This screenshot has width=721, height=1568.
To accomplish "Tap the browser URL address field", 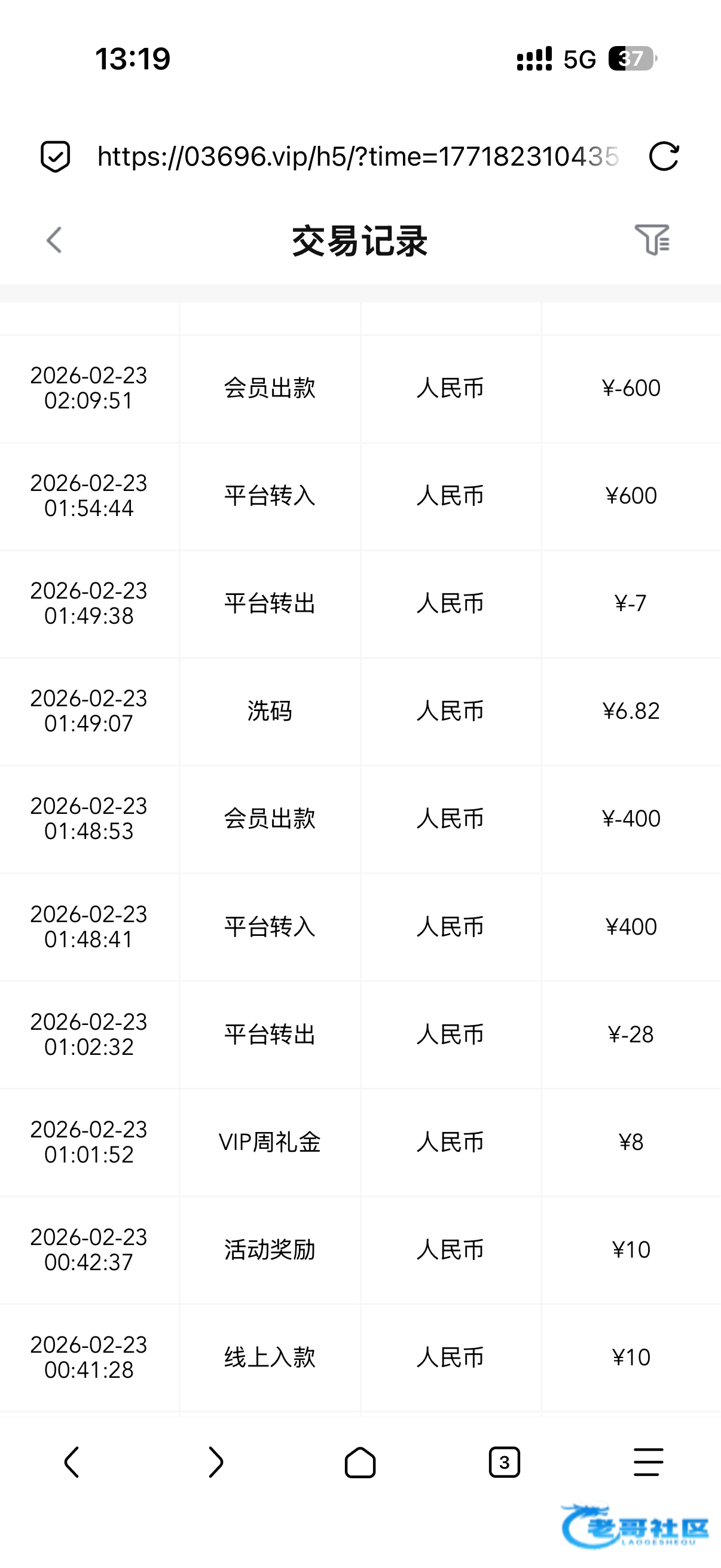I will pyautogui.click(x=359, y=157).
